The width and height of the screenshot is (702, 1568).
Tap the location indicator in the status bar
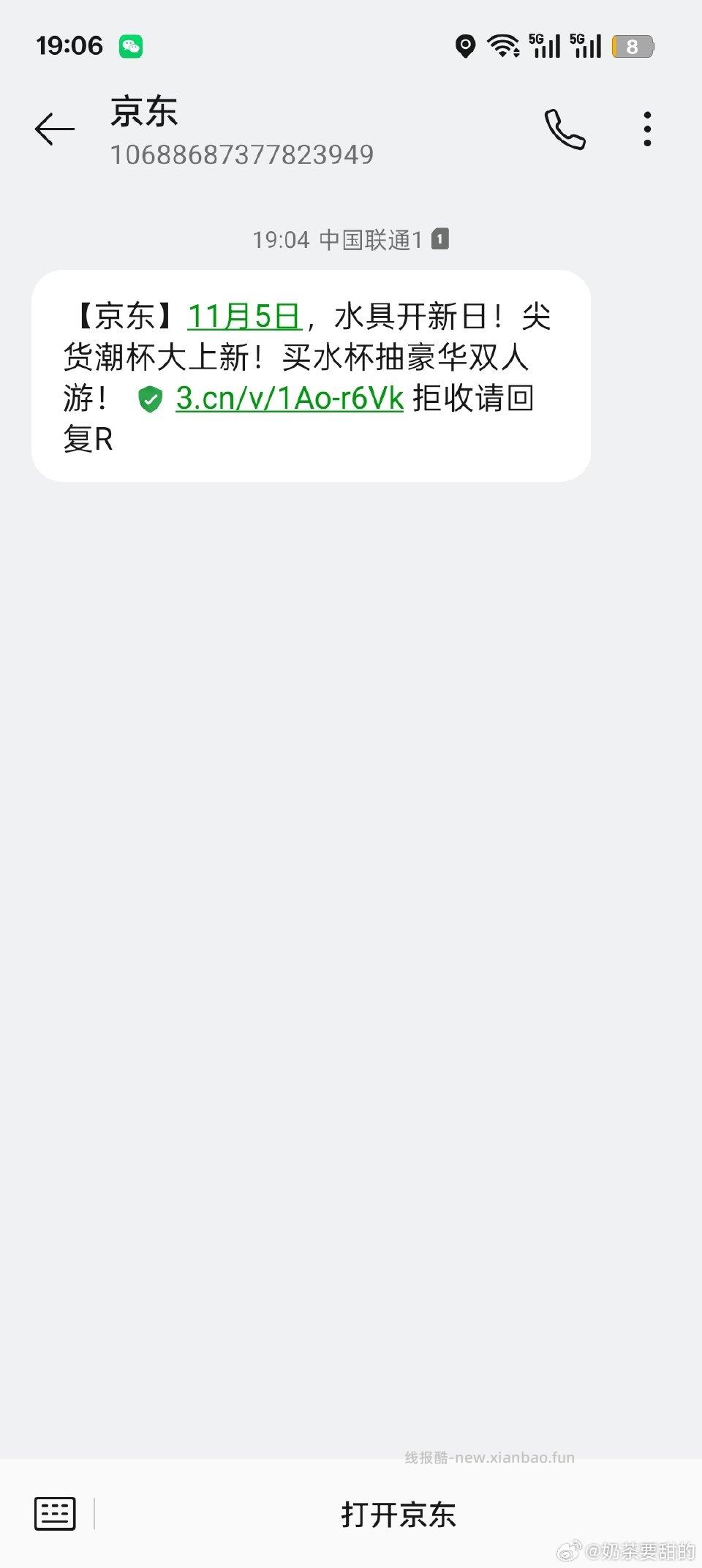(x=466, y=45)
